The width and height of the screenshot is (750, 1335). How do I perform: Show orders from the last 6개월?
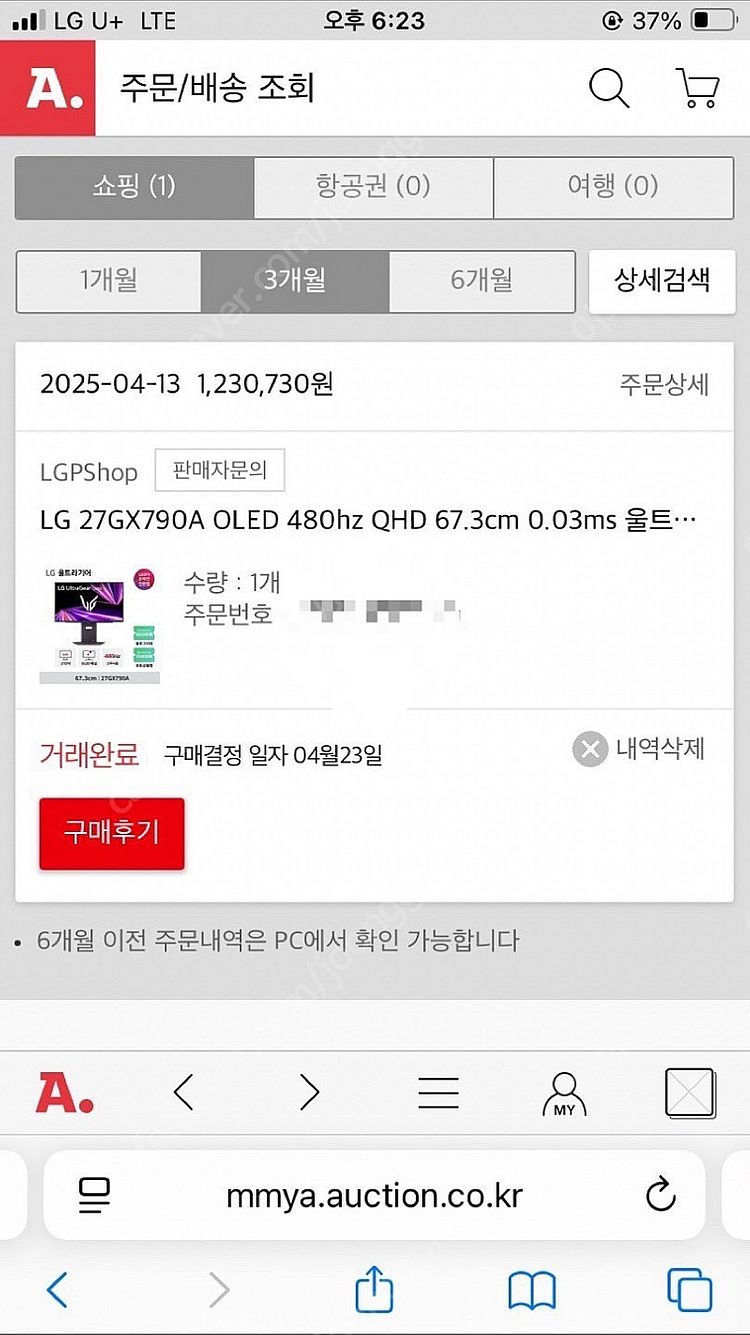click(481, 281)
